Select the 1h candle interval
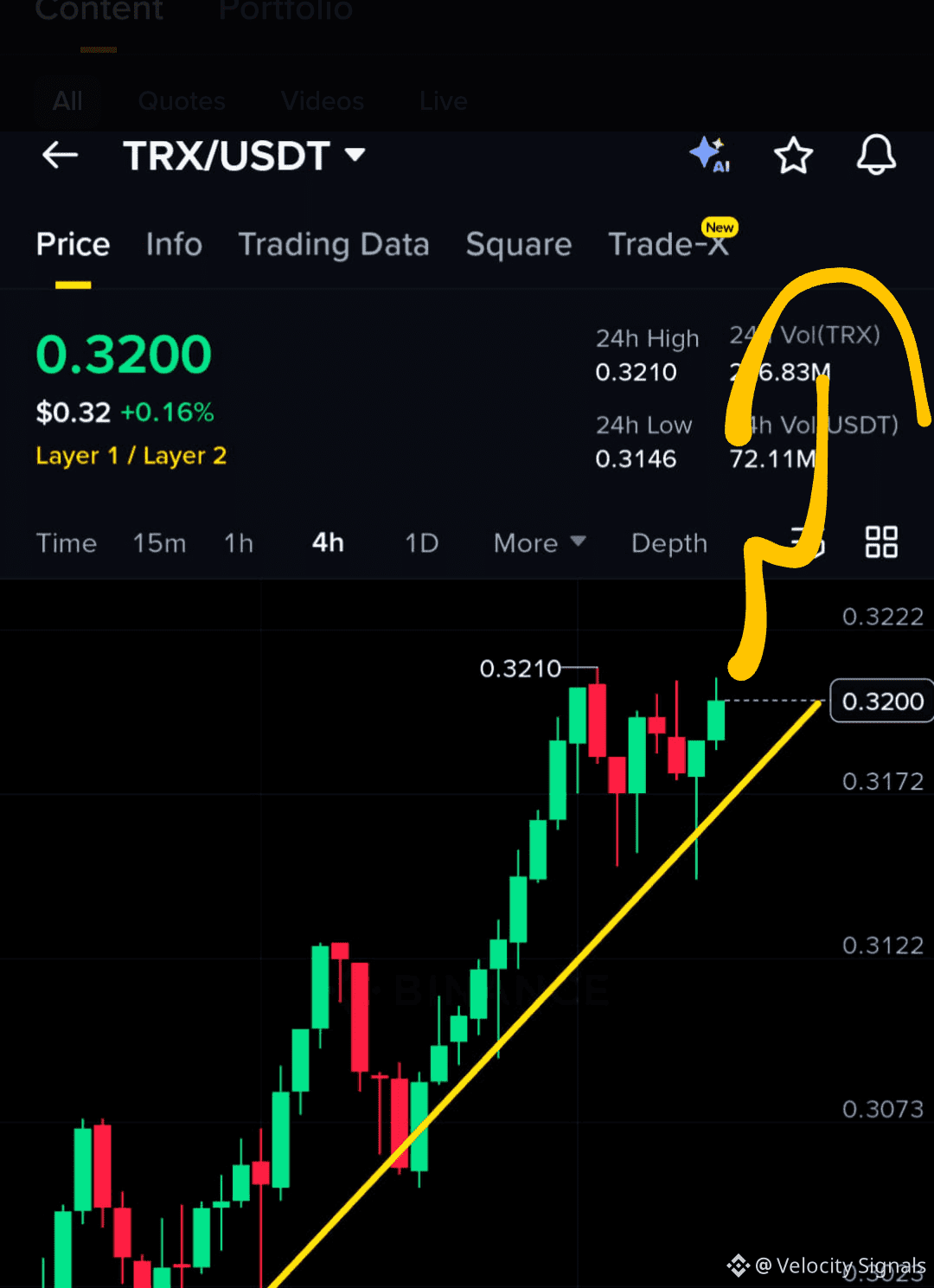This screenshot has height=1288, width=934. pos(239,543)
